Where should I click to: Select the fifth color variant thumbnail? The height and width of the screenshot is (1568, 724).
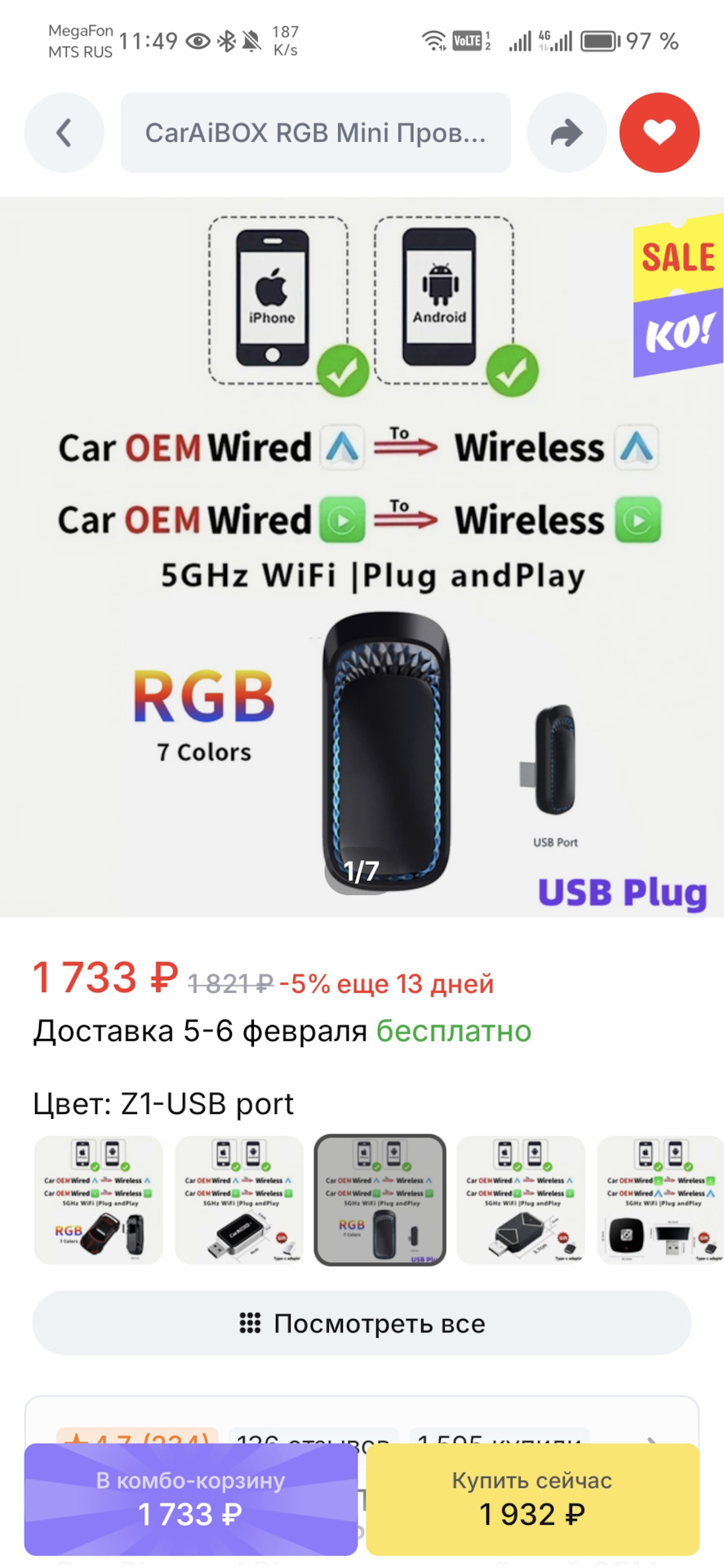click(660, 1199)
